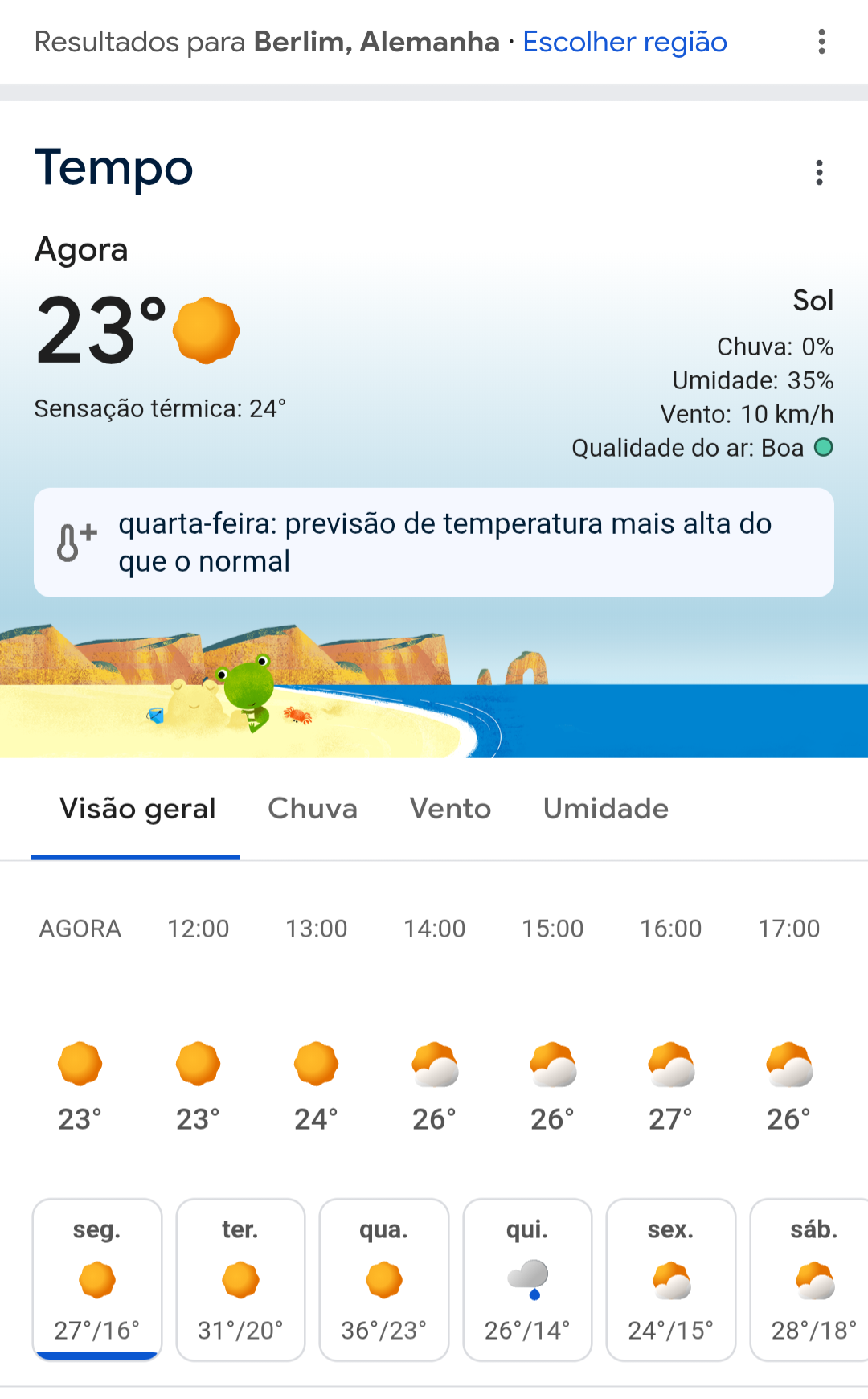Switch to the Umidade tab

tap(606, 809)
